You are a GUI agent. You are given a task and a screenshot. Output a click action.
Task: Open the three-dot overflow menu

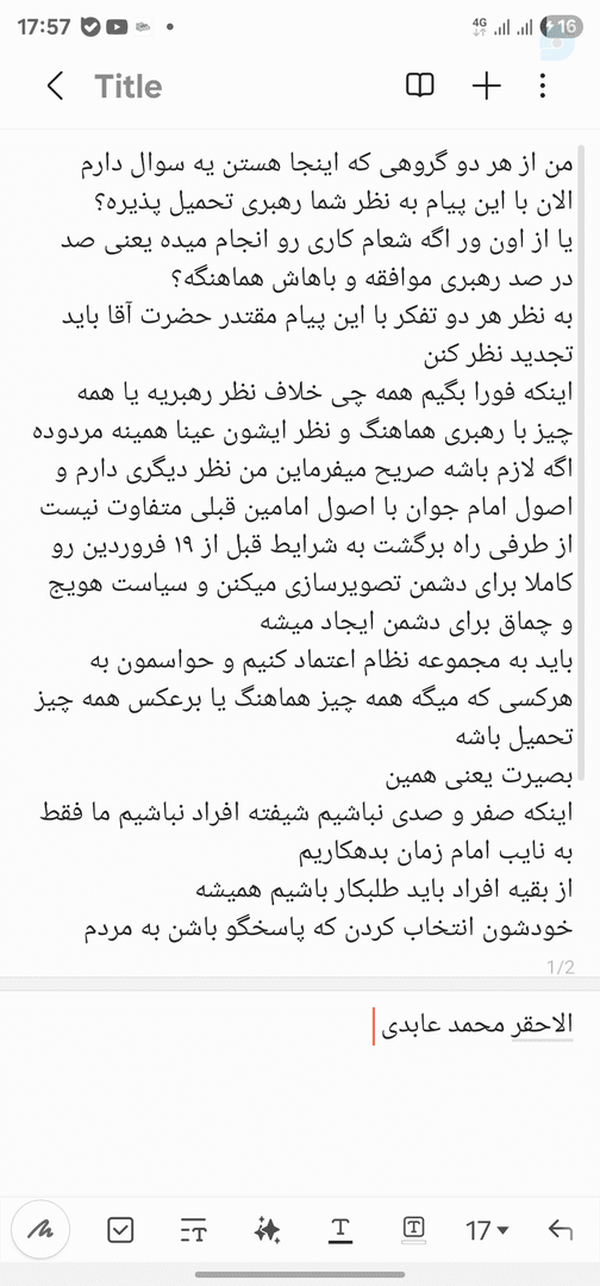(543, 86)
